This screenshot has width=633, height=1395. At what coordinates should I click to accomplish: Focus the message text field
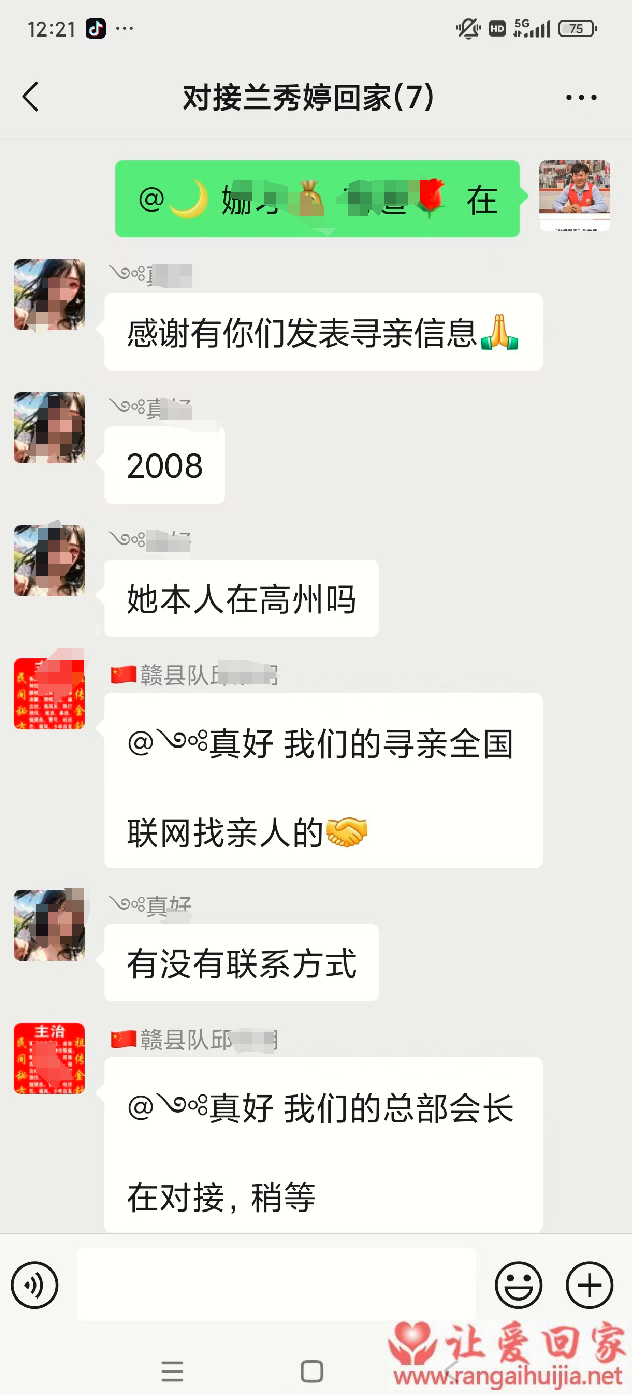276,1284
